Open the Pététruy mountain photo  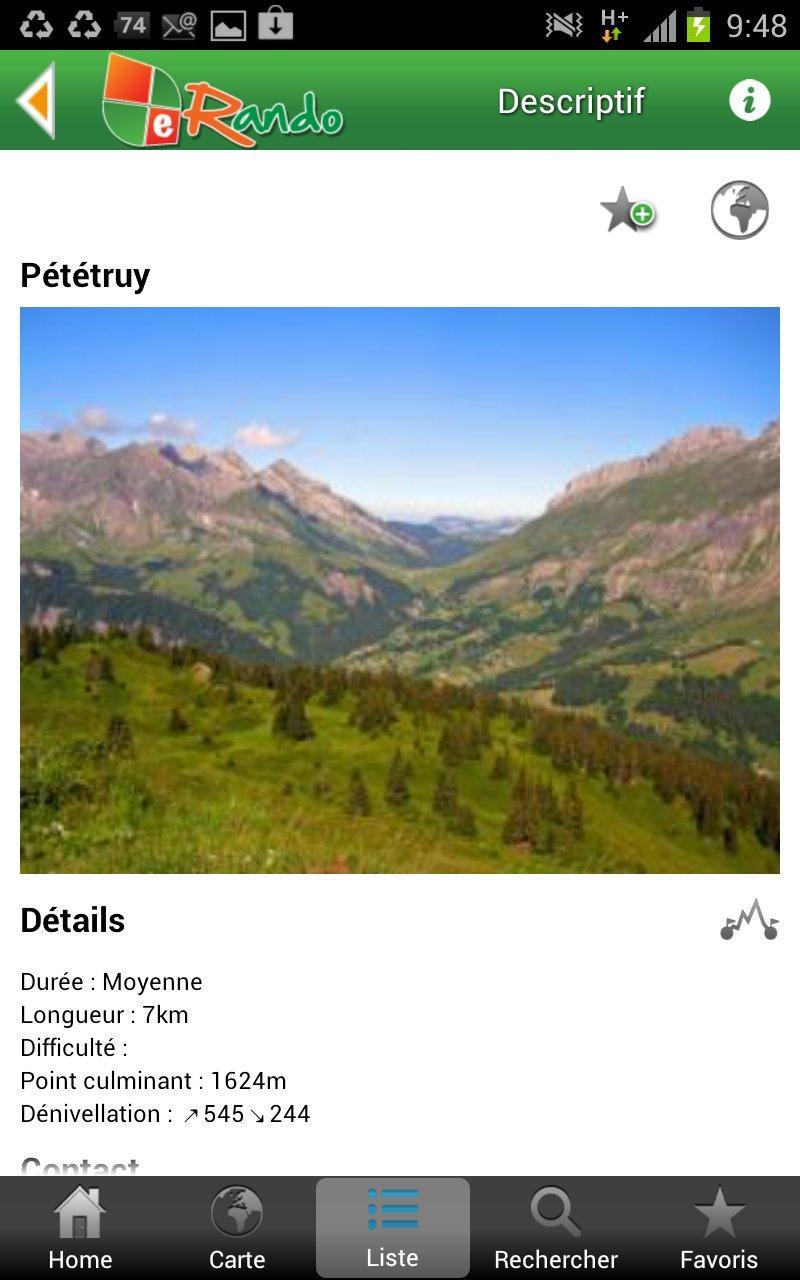400,590
